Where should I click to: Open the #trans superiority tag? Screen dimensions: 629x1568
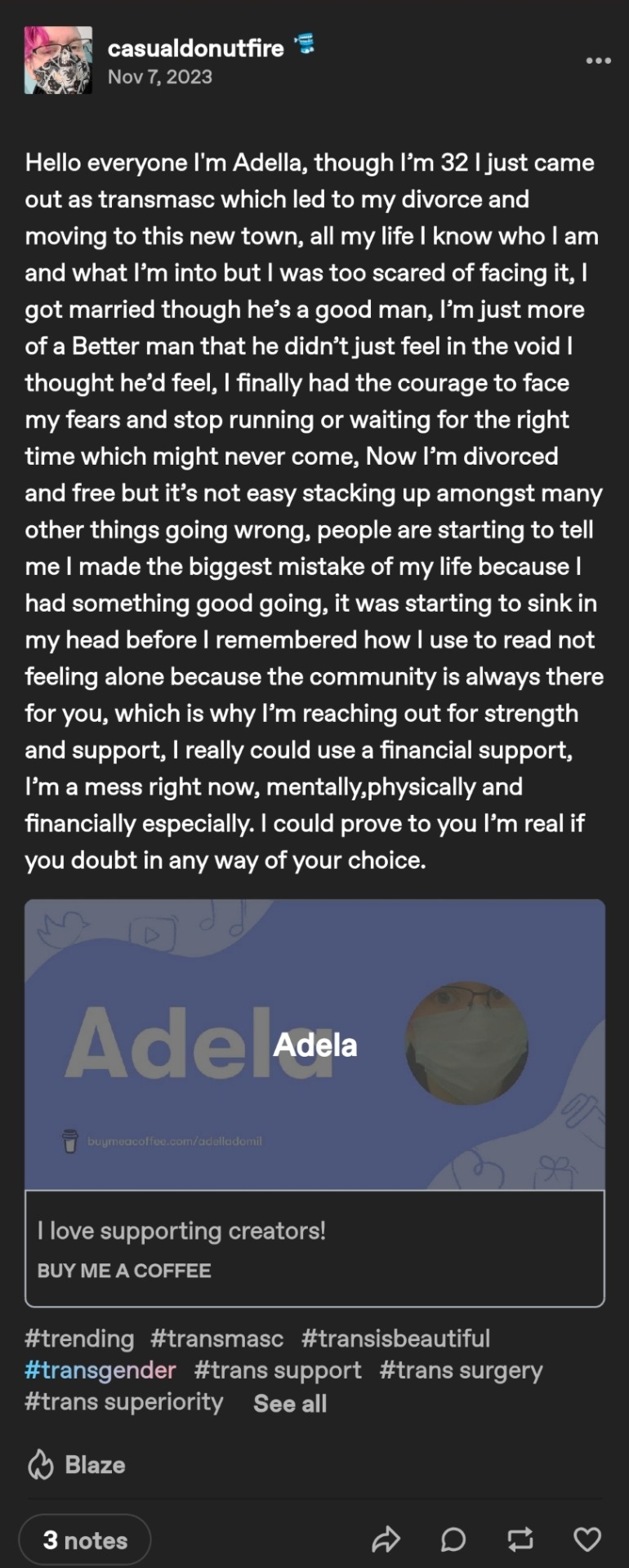(x=124, y=1402)
